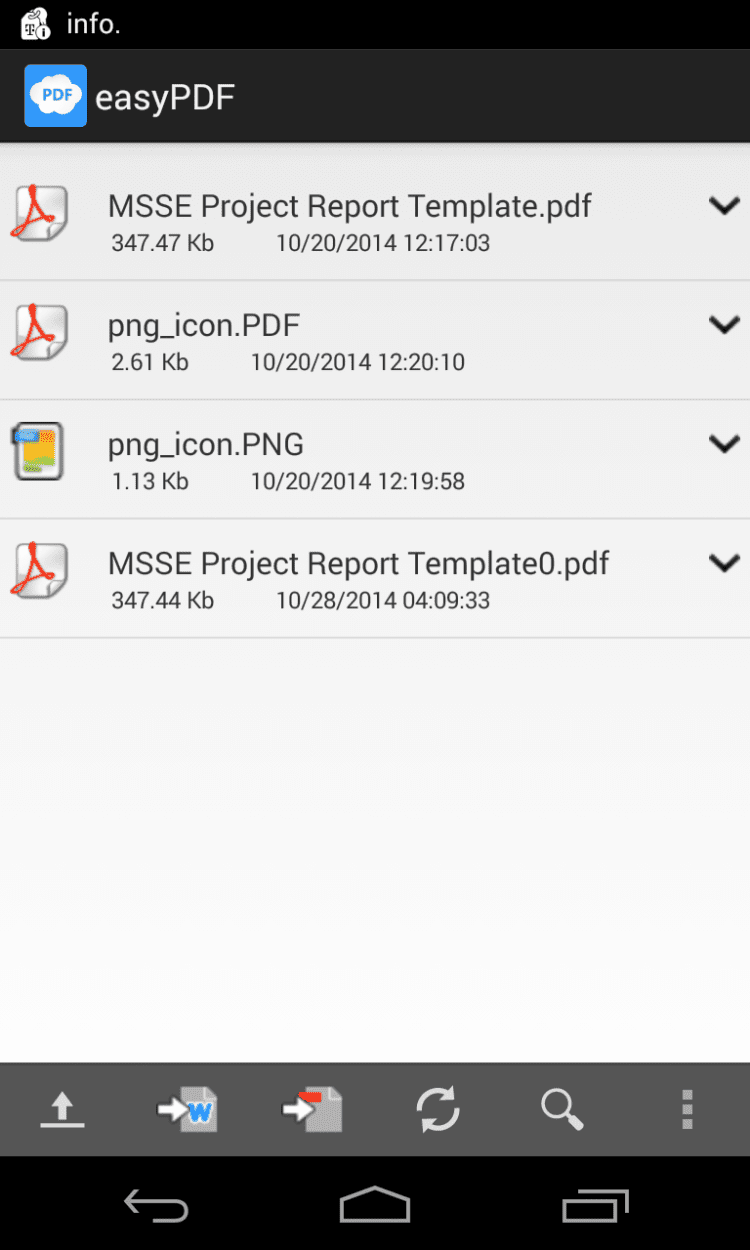Viewport: 750px width, 1250px height.
Task: Go back using system back button
Action: click(156, 1205)
